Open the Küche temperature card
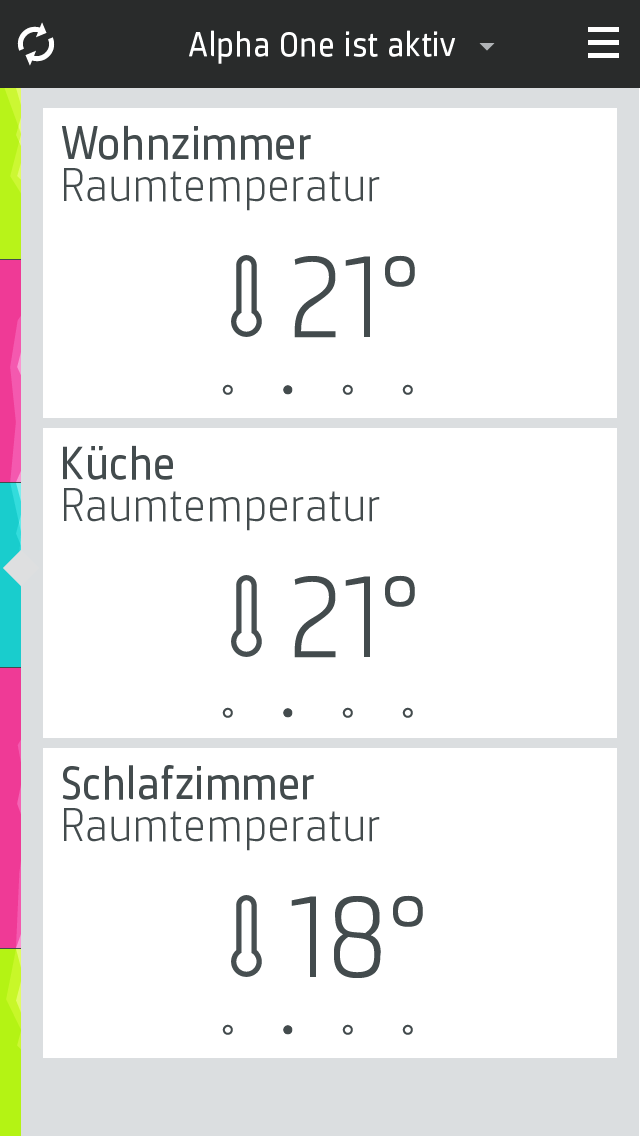 point(329,583)
